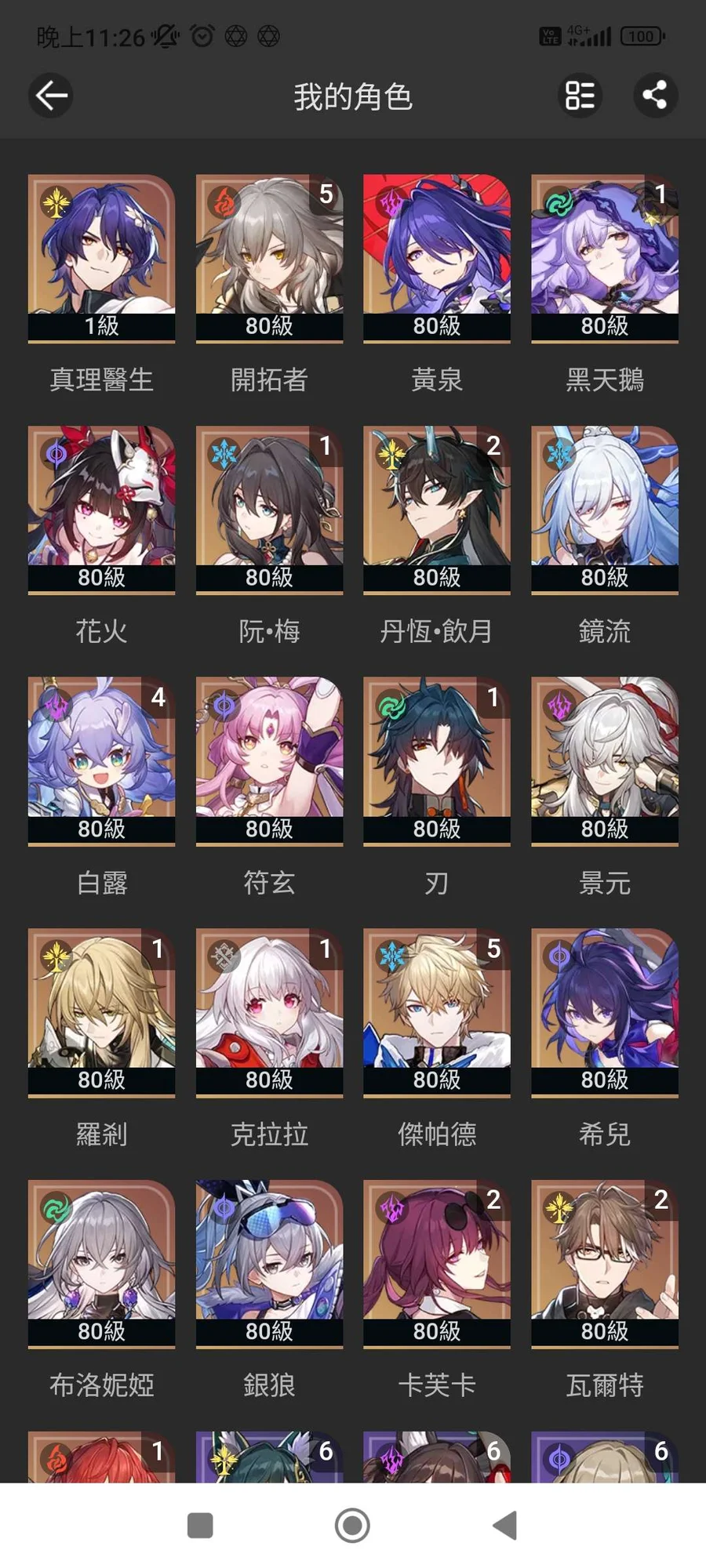
Task: View 符玄 character details
Action: tap(269, 760)
